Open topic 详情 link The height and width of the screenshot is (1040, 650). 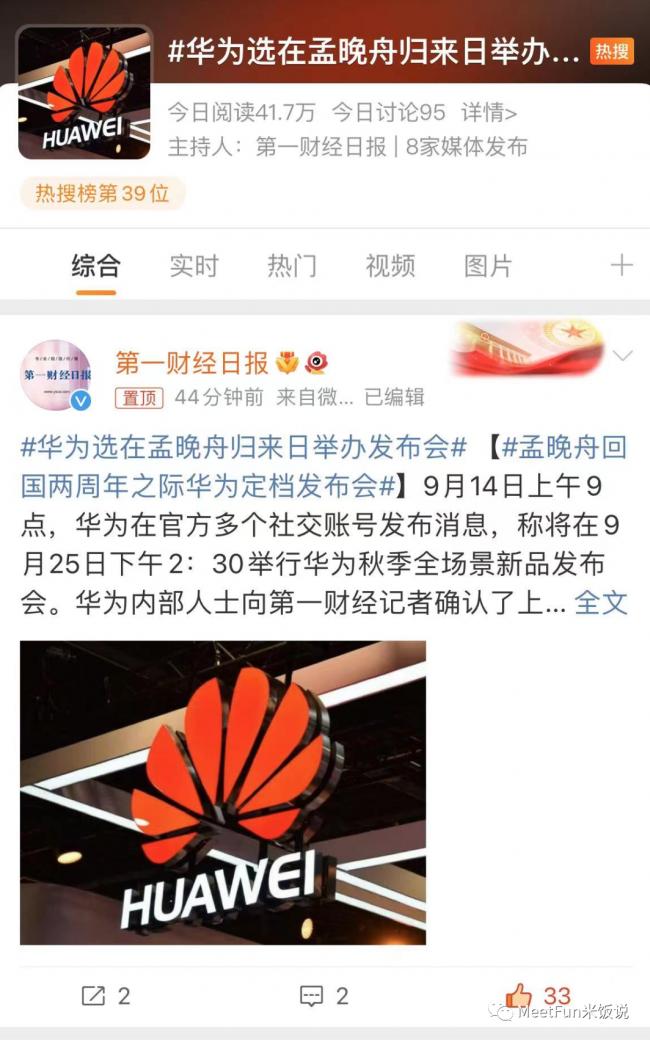[488, 111]
